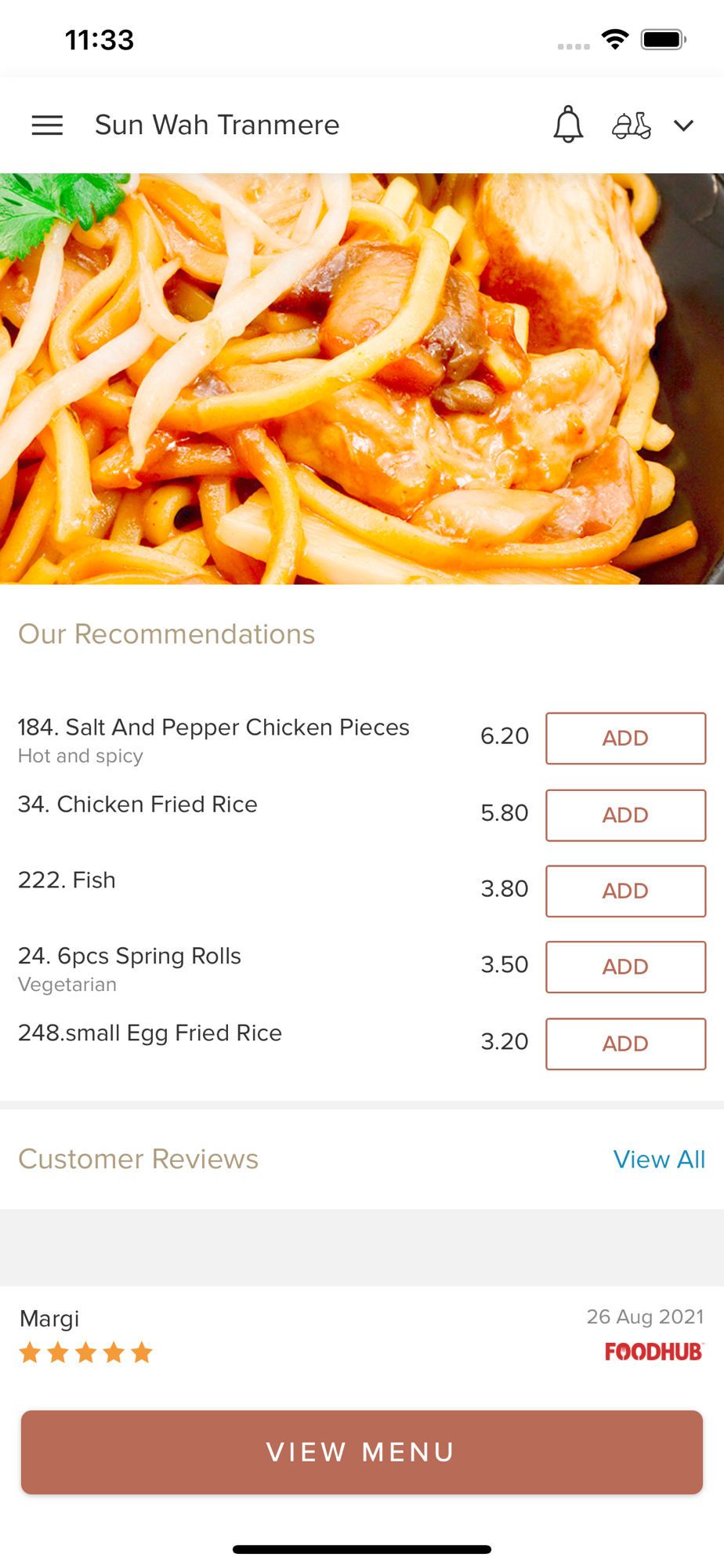Add 222. Fish to order

(625, 891)
